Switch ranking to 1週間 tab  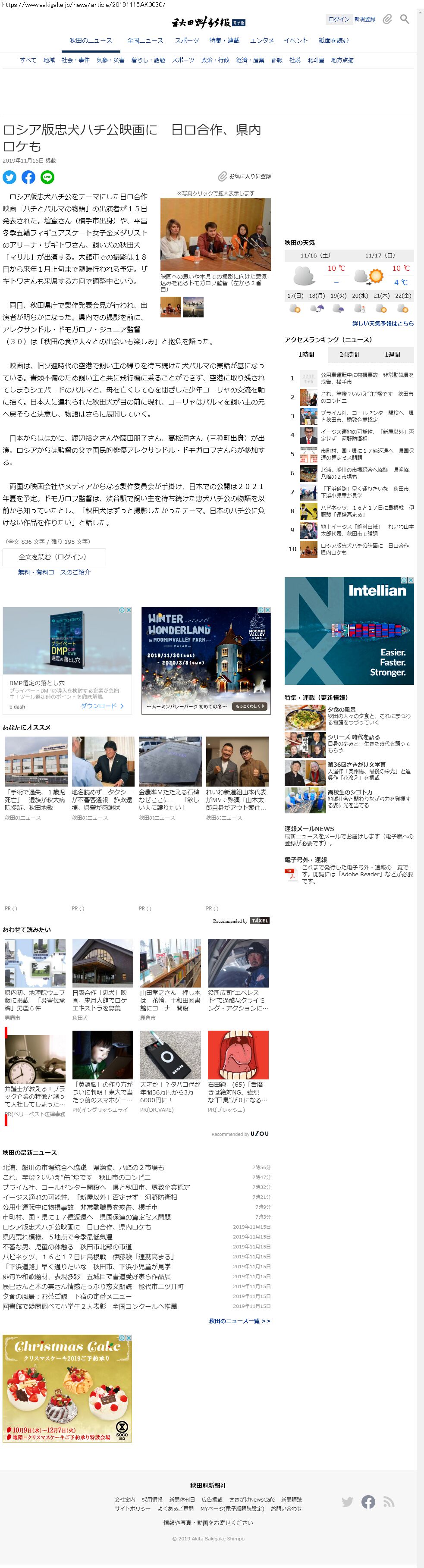pos(393,354)
